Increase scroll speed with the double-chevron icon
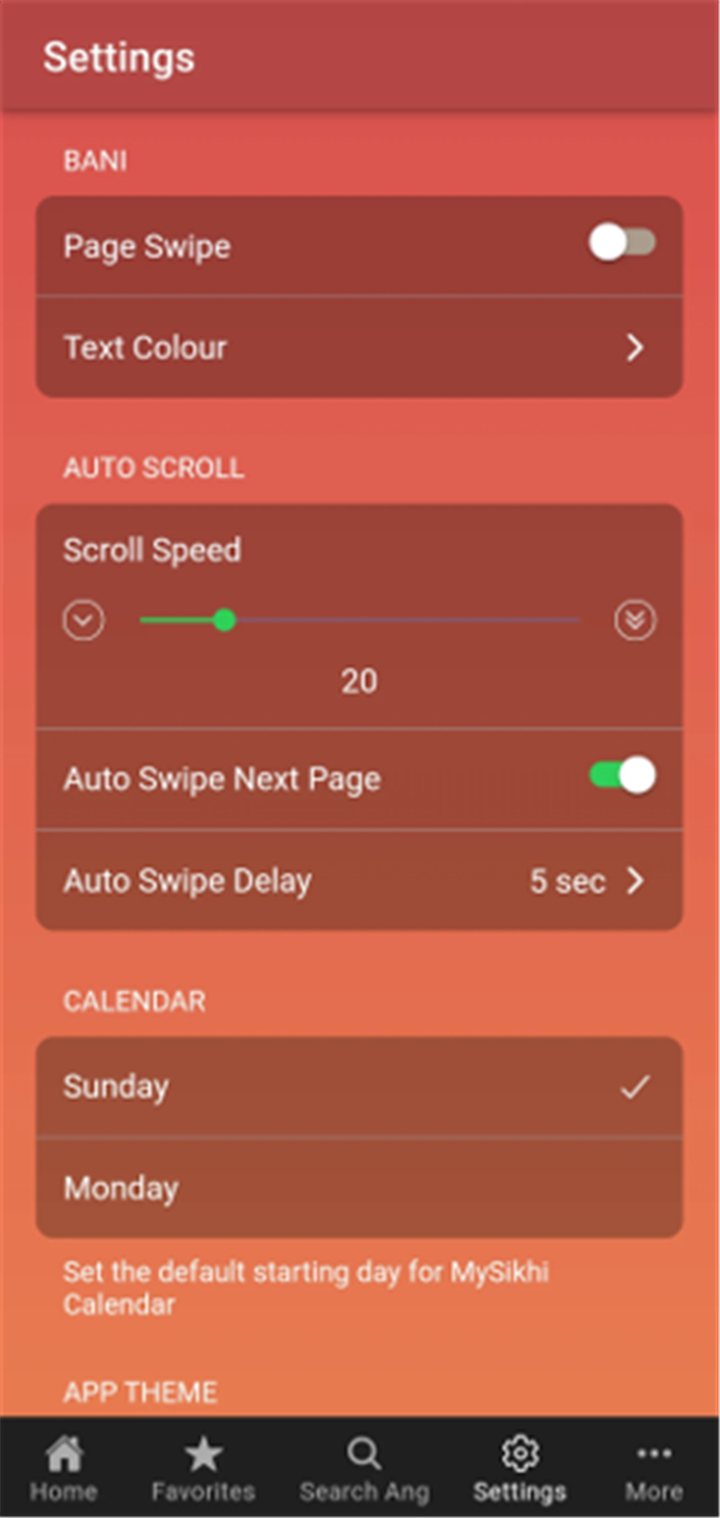The height and width of the screenshot is (1518, 720). click(635, 621)
